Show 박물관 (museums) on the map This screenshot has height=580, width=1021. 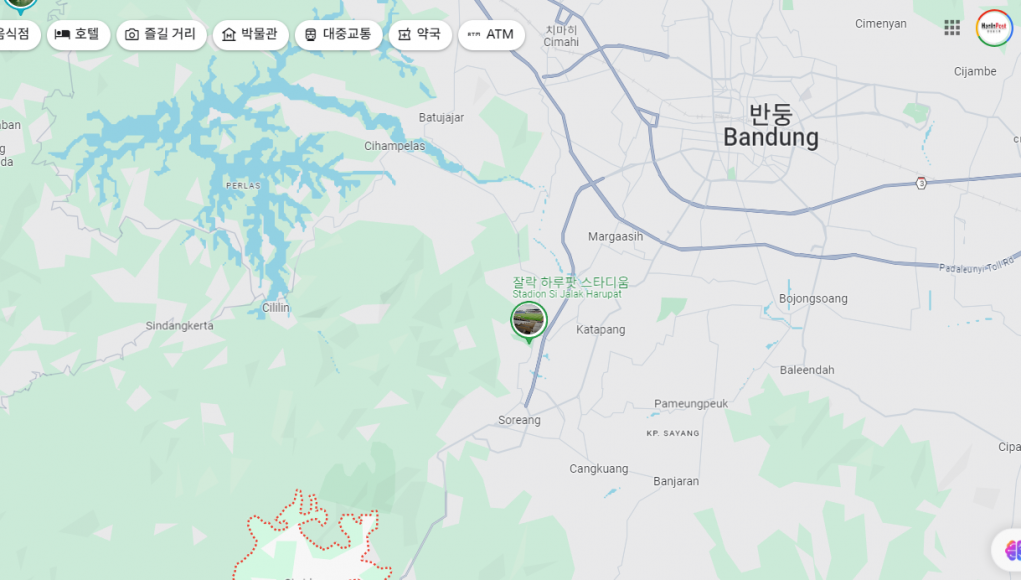point(250,34)
